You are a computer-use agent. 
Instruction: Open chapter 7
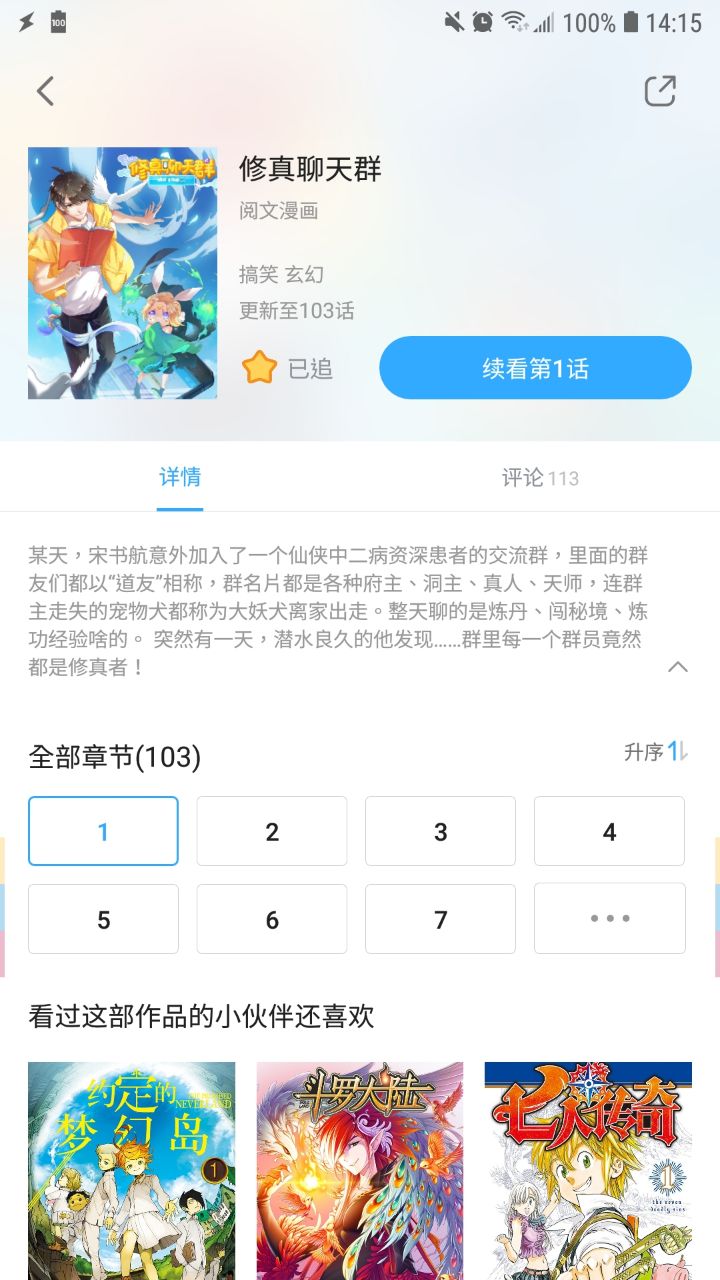point(440,919)
